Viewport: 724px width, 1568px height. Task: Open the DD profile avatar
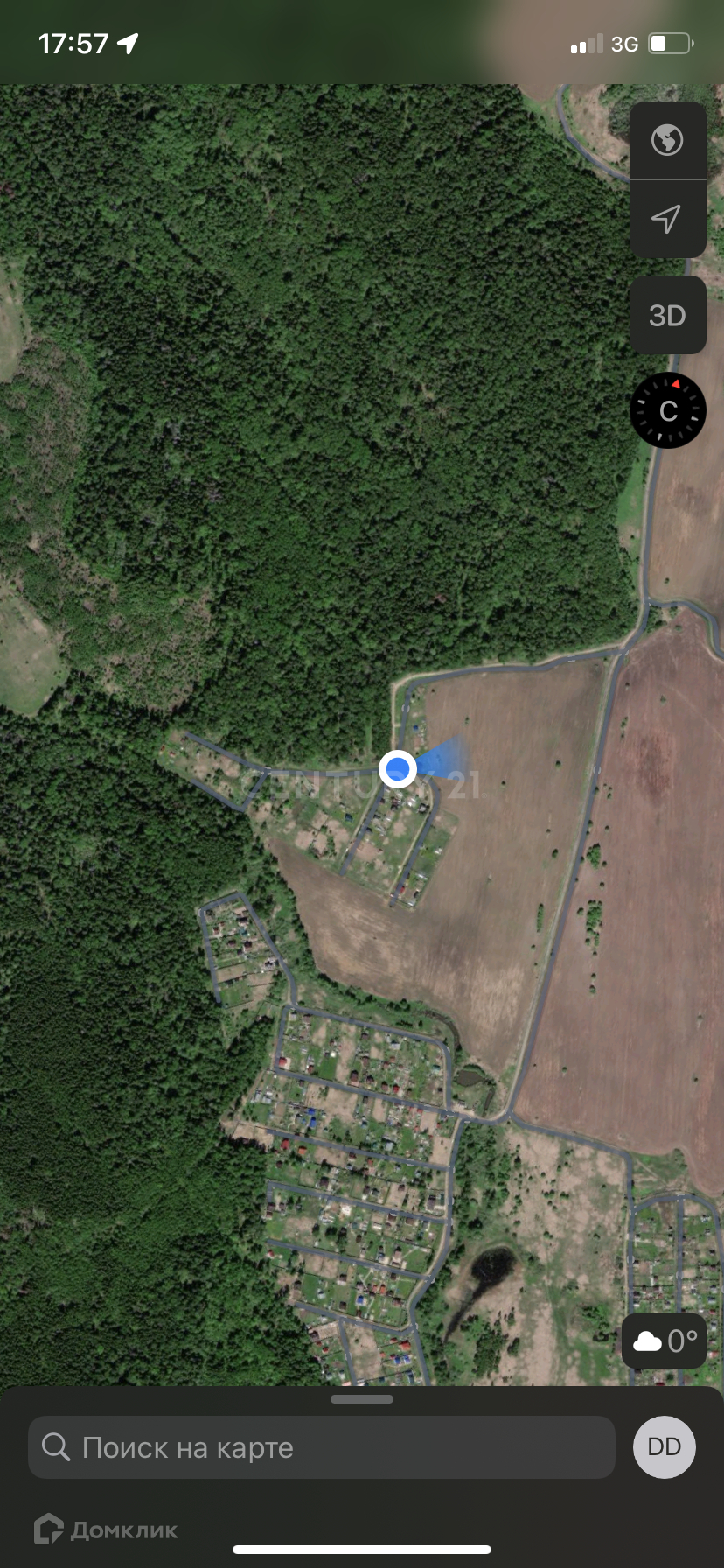[x=664, y=1447]
